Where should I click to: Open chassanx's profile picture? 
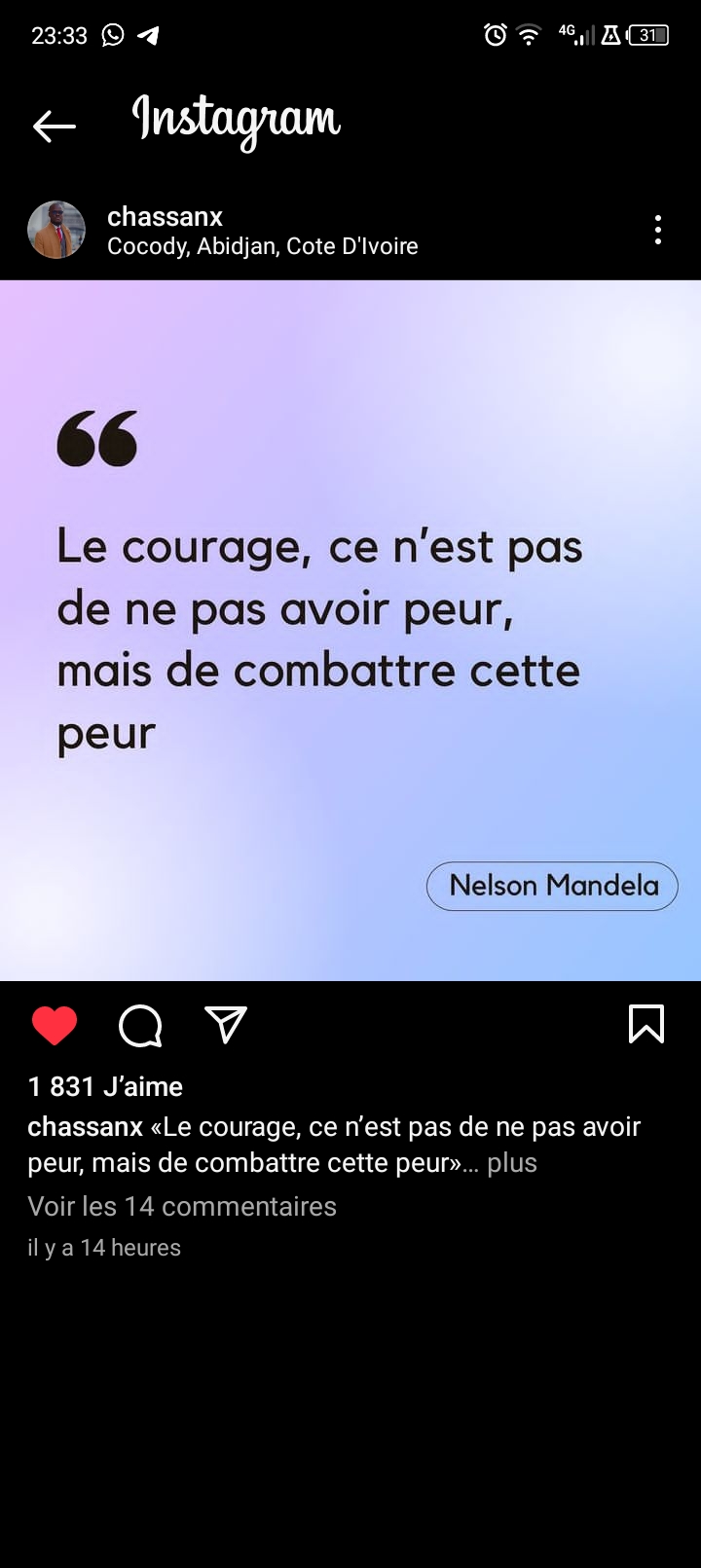(56, 231)
